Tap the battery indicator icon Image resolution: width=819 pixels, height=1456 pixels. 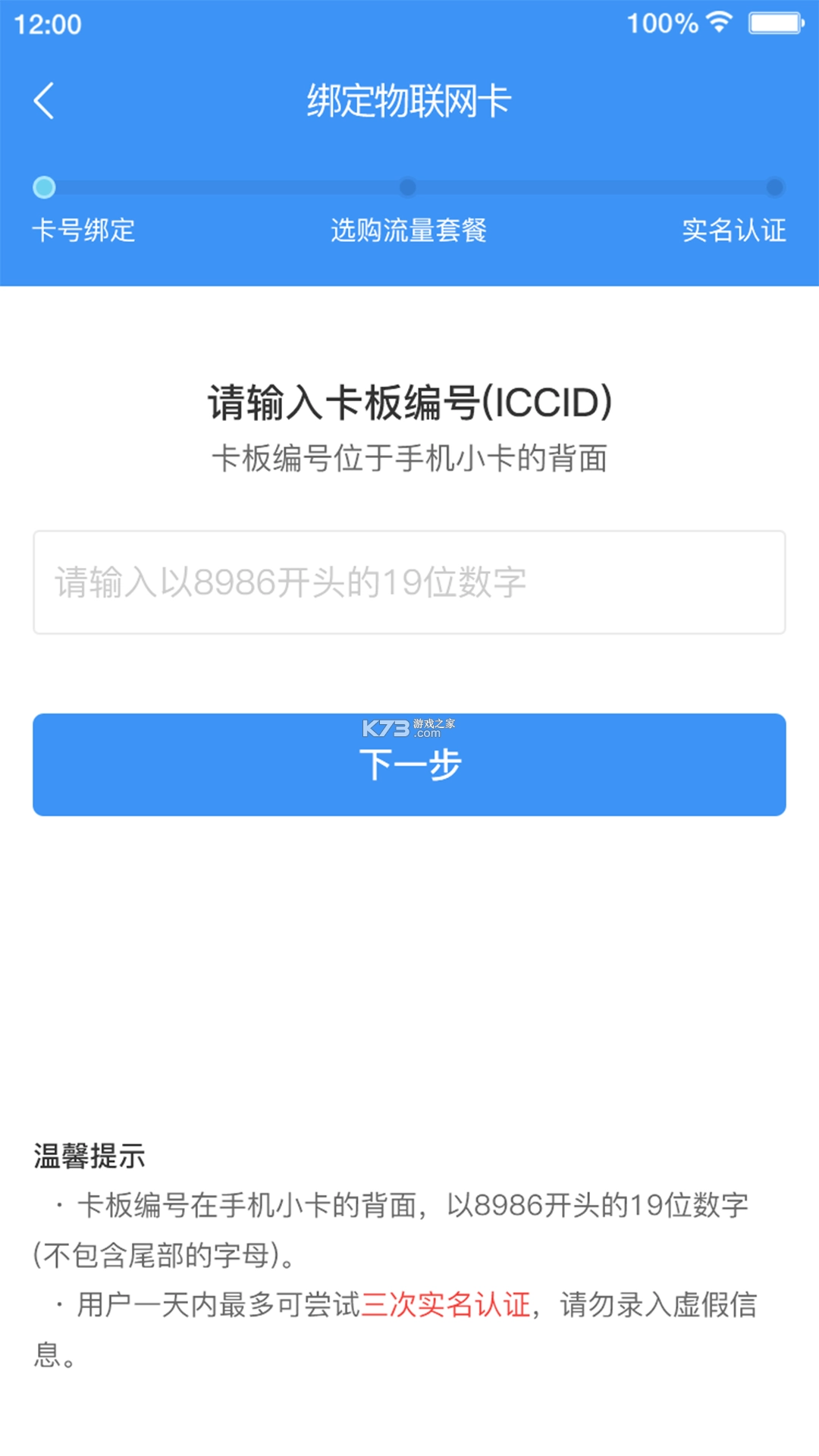[x=772, y=23]
